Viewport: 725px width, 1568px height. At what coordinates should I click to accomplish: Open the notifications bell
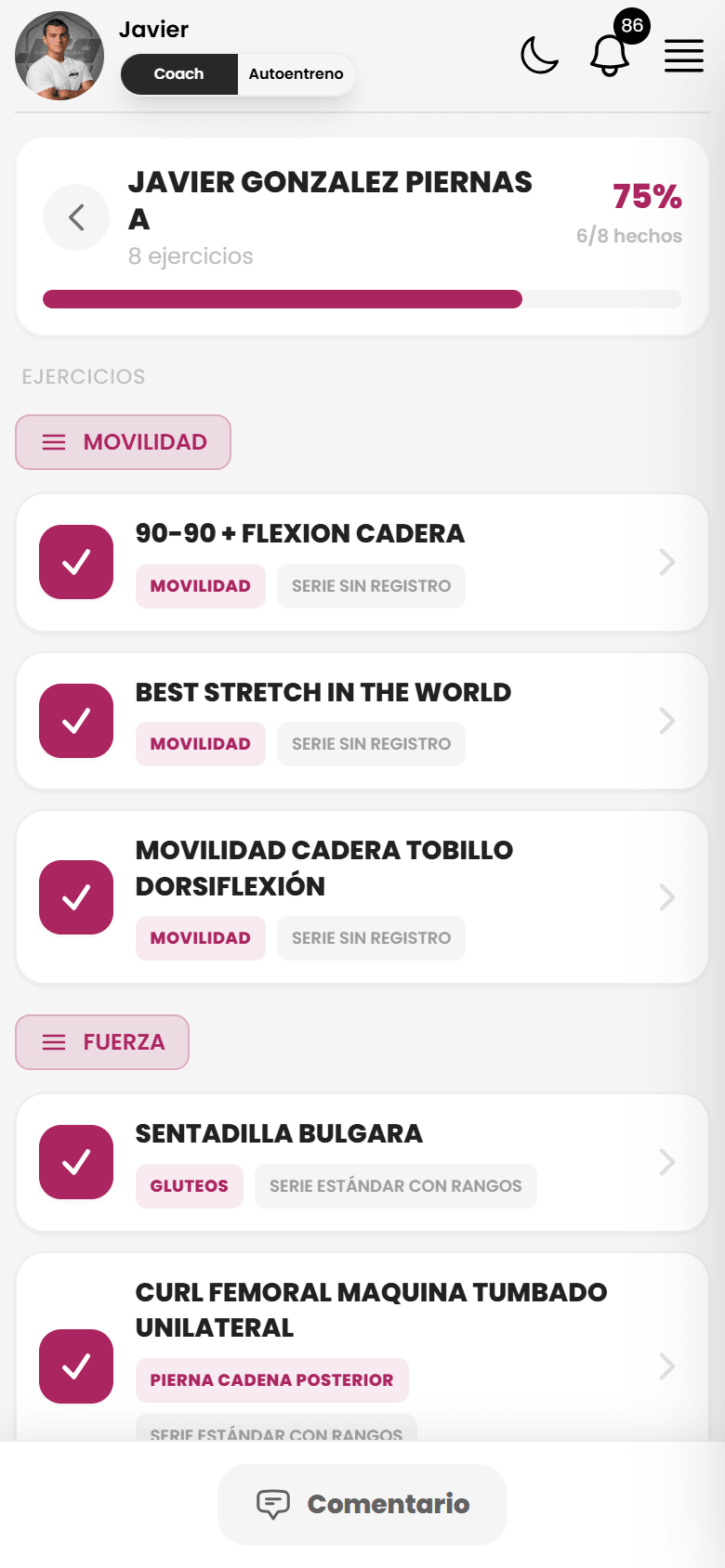coord(610,56)
